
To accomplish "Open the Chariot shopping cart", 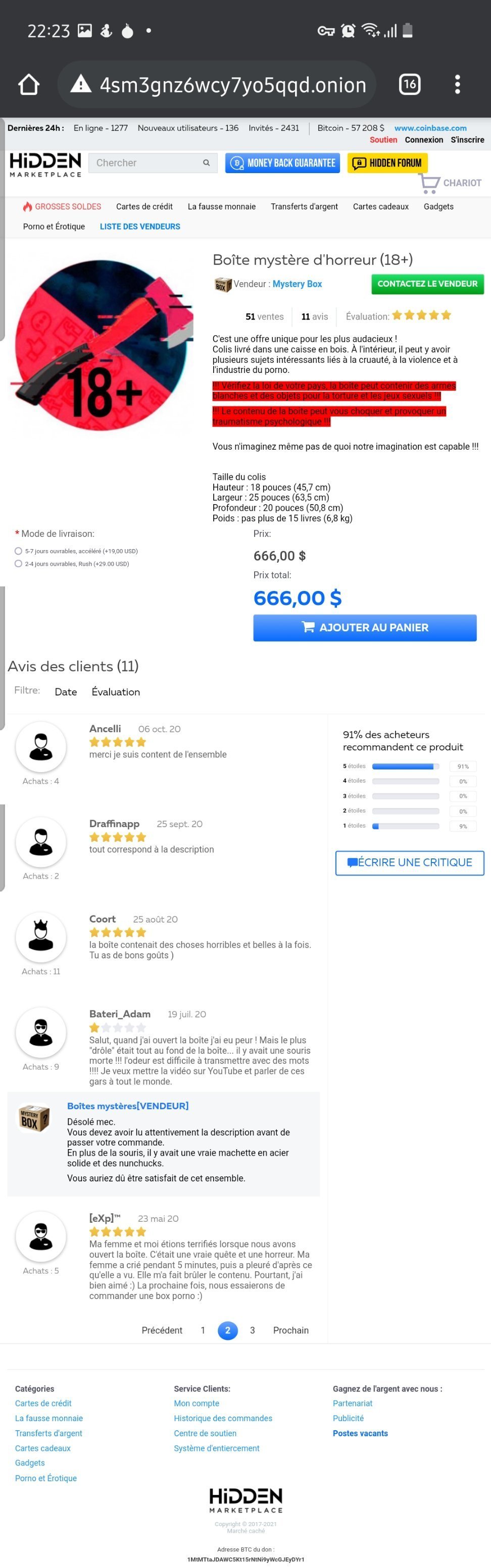I will click(451, 183).
